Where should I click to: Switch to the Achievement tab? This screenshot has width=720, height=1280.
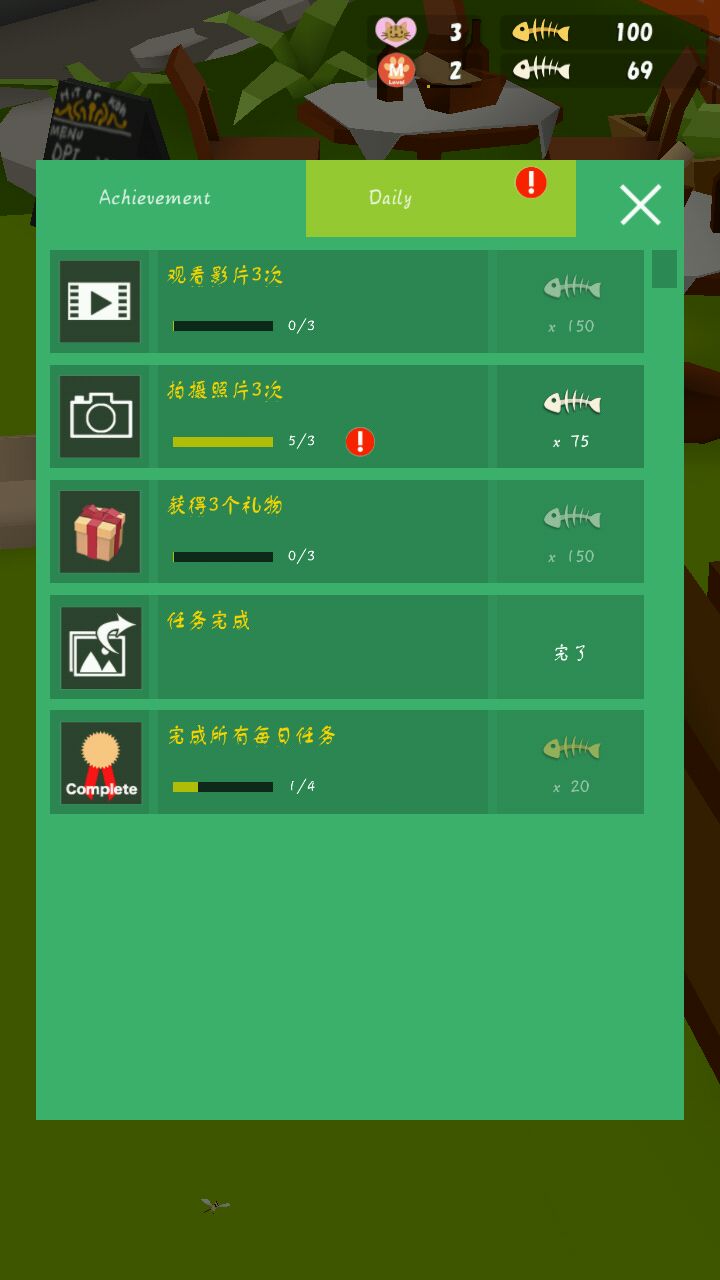pyautogui.click(x=156, y=198)
